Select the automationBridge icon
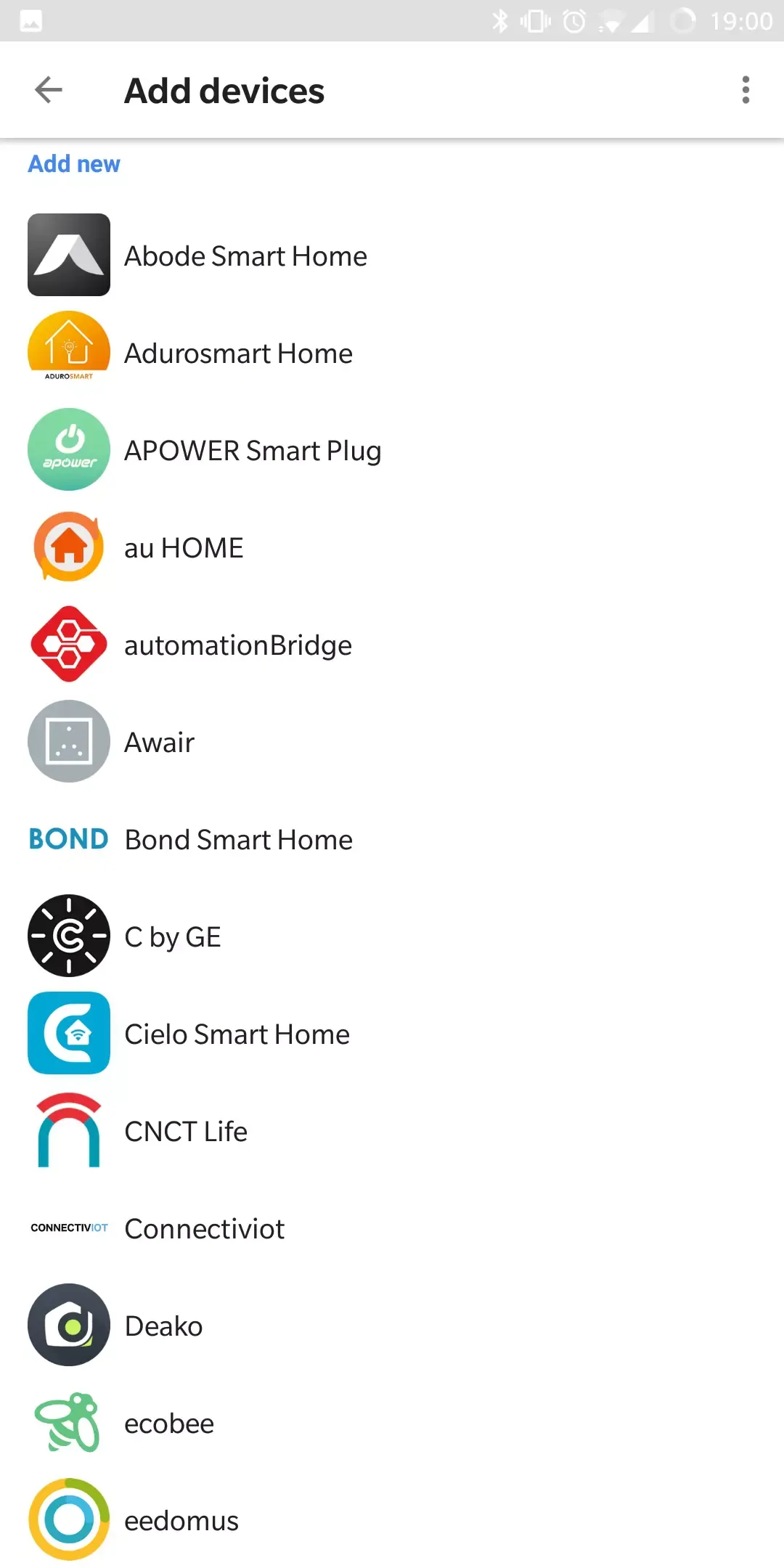 (x=68, y=644)
